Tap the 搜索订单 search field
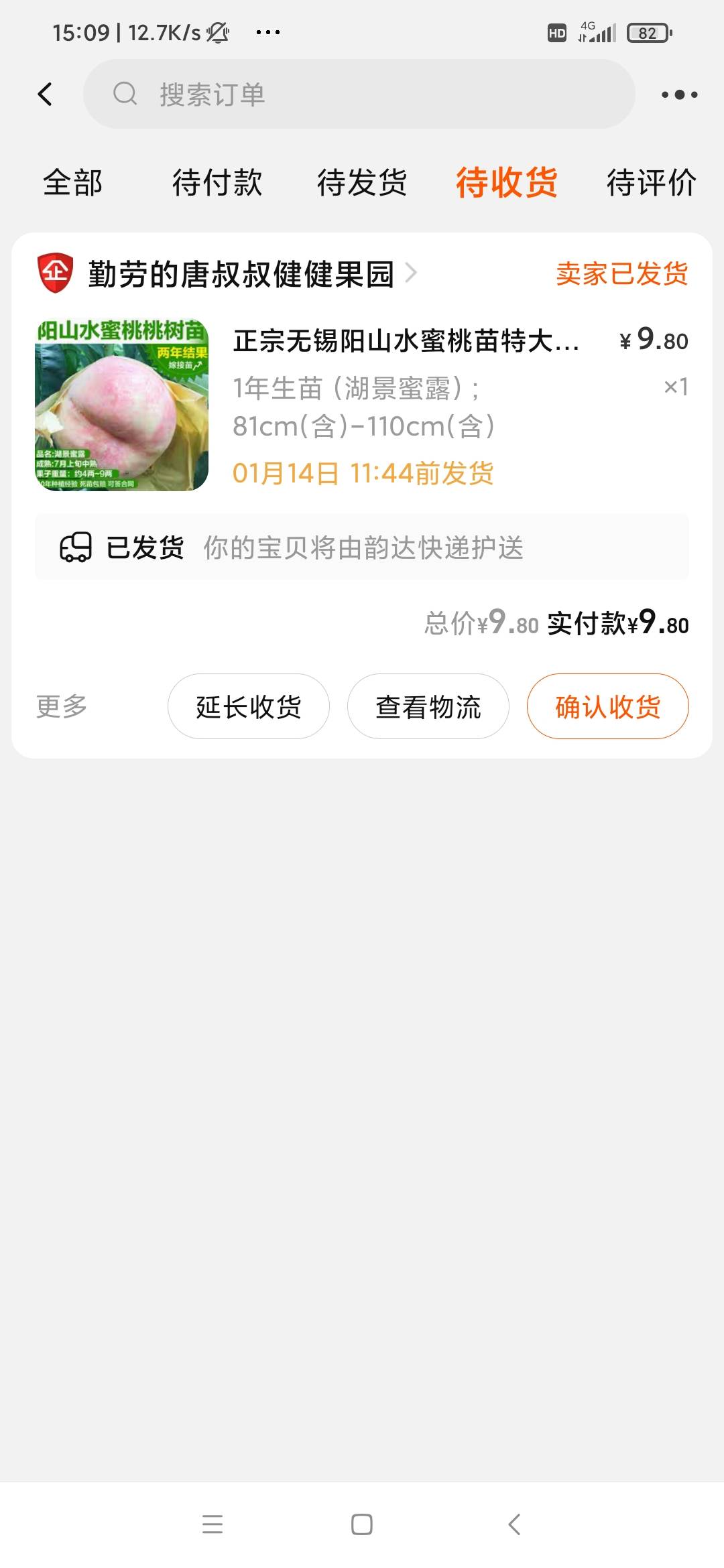The image size is (724, 1568). 359,94
